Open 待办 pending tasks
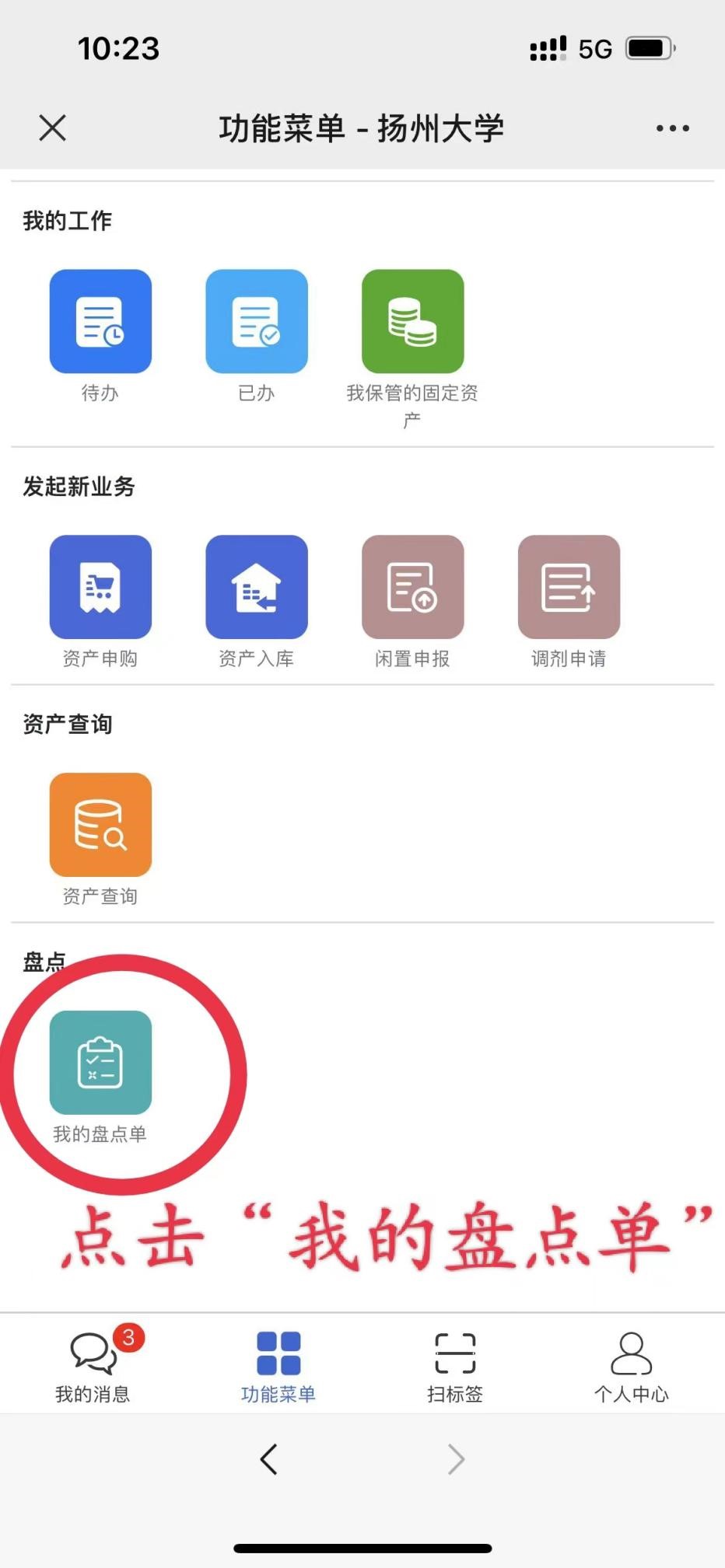 (x=100, y=322)
